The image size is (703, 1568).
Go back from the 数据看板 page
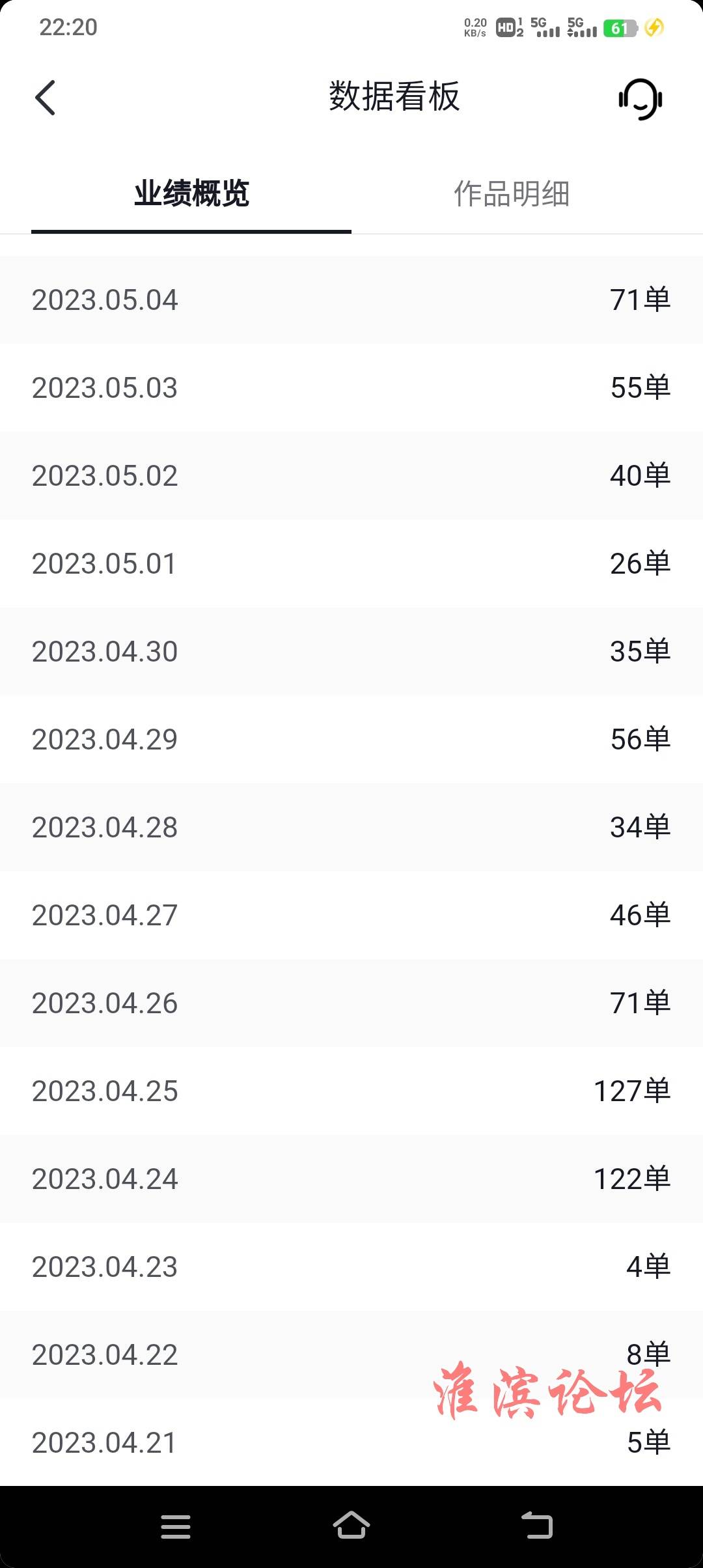(45, 98)
